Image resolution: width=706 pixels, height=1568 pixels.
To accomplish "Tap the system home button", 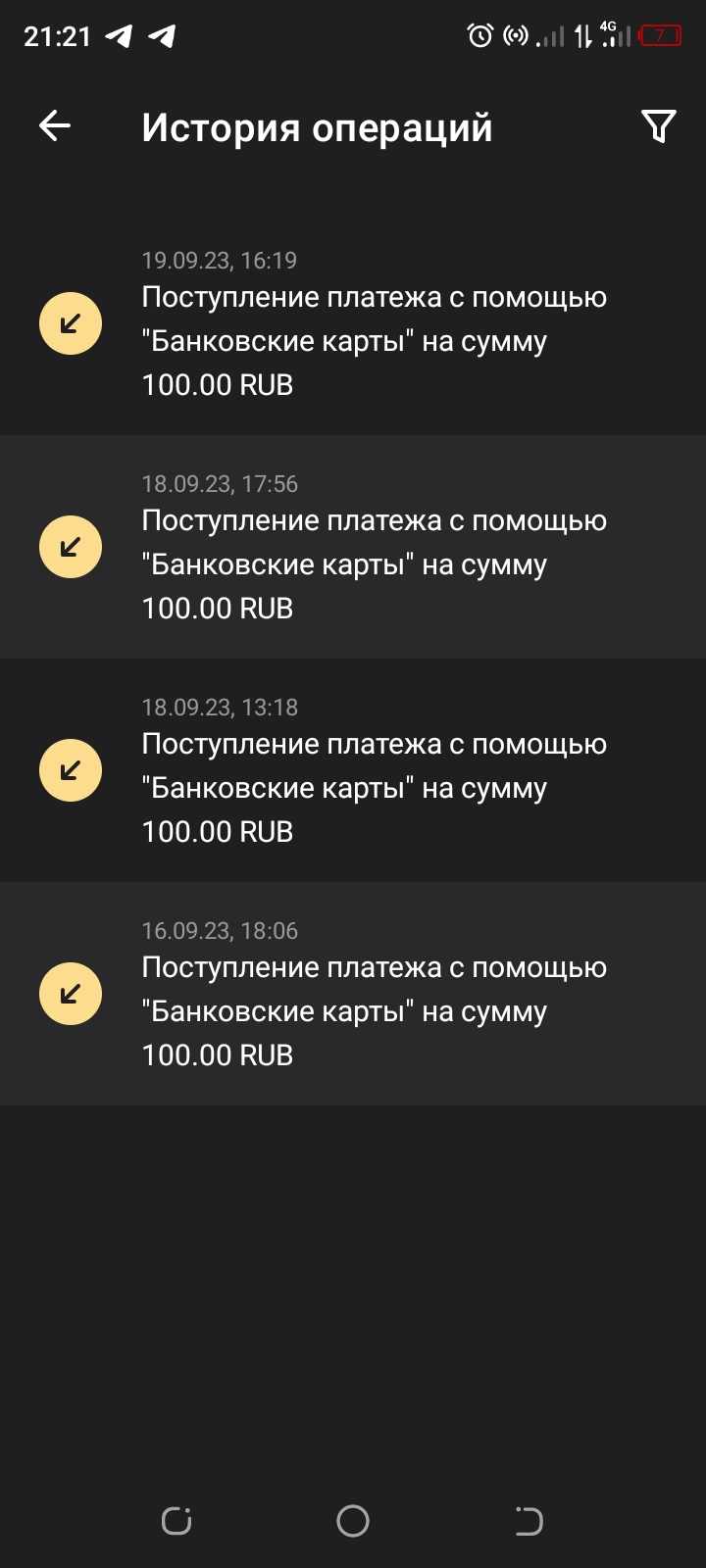I will (x=353, y=1521).
